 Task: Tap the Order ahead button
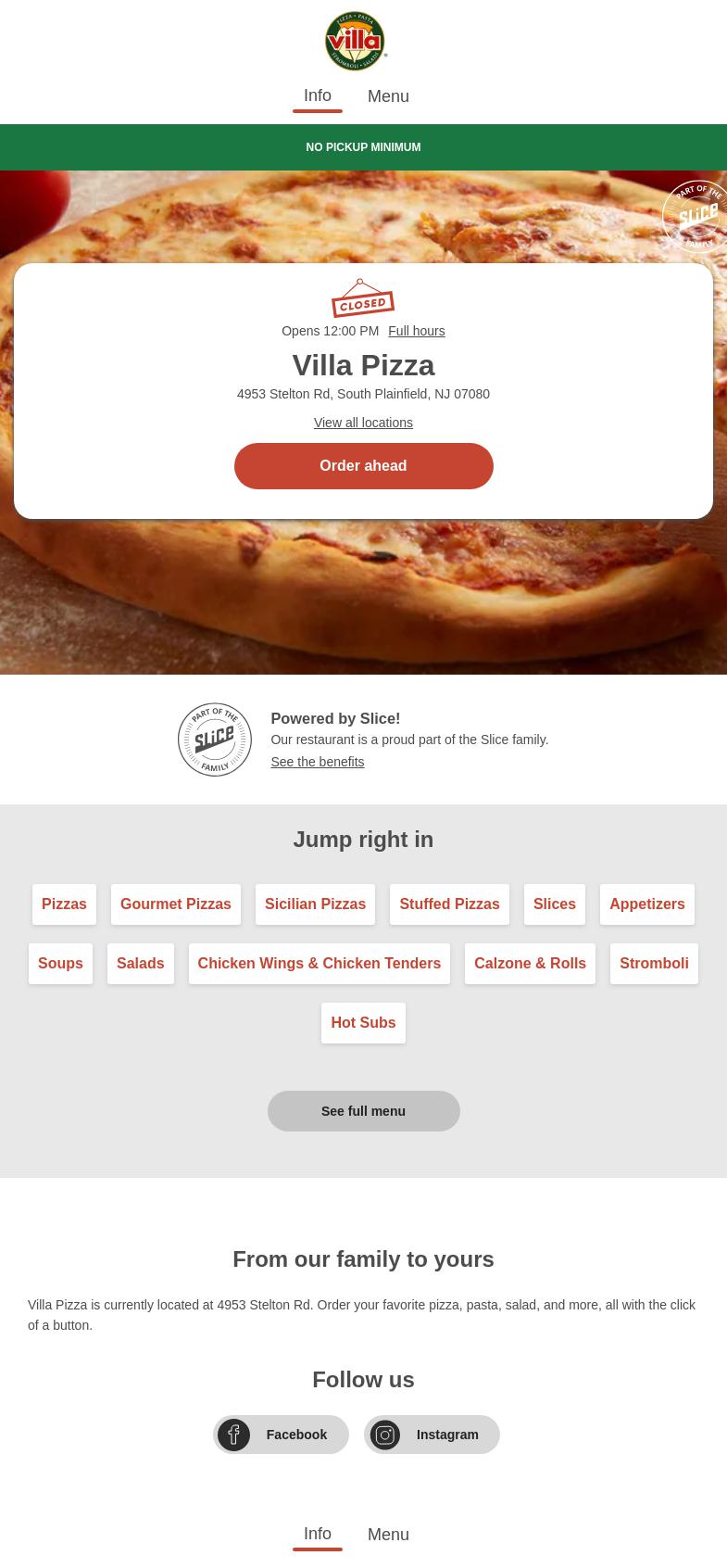[363, 466]
